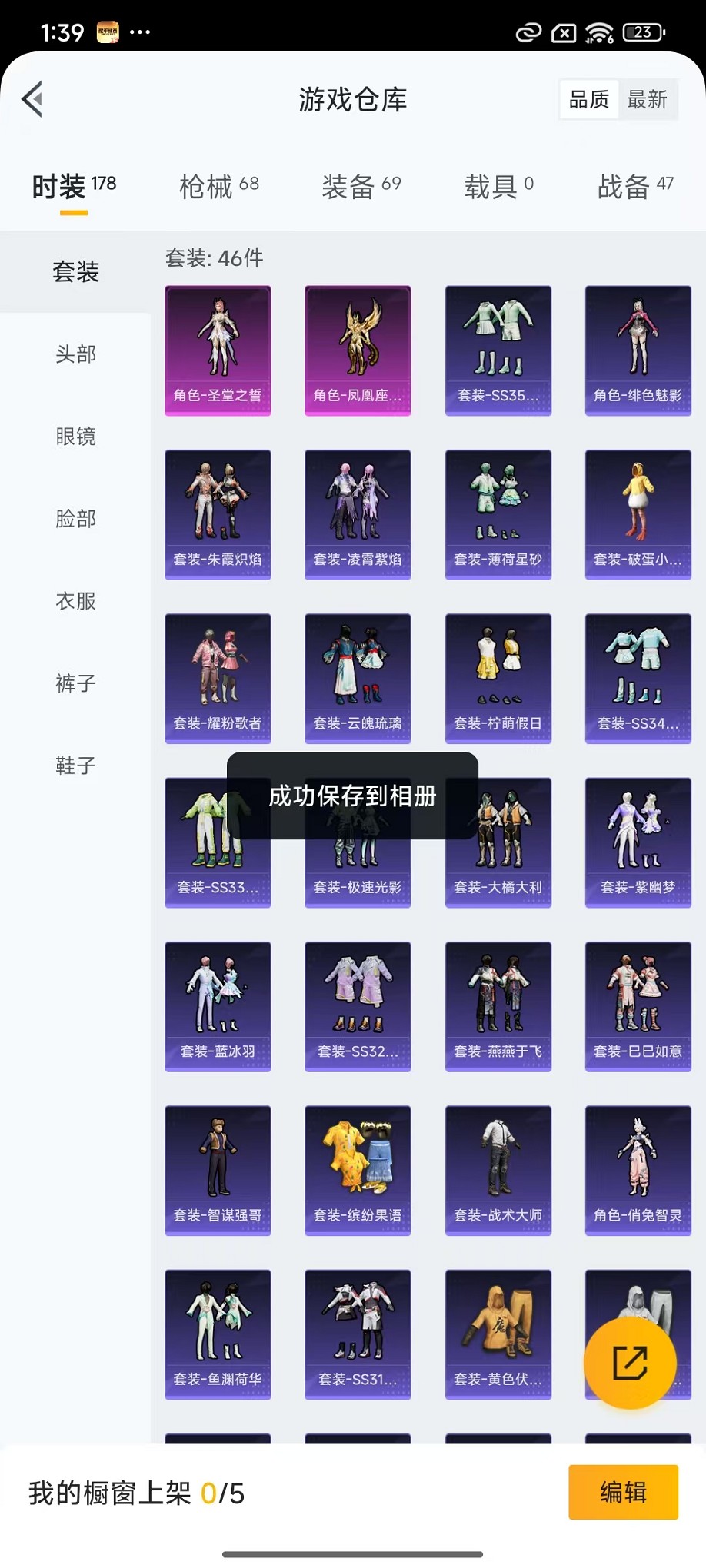Select 头部 in the side category list
This screenshot has width=706, height=1568.
(x=75, y=354)
